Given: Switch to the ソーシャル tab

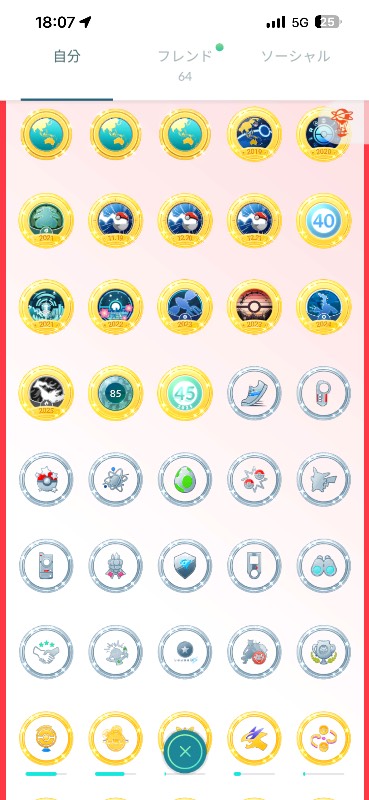Looking at the screenshot, I should click(x=296, y=56).
